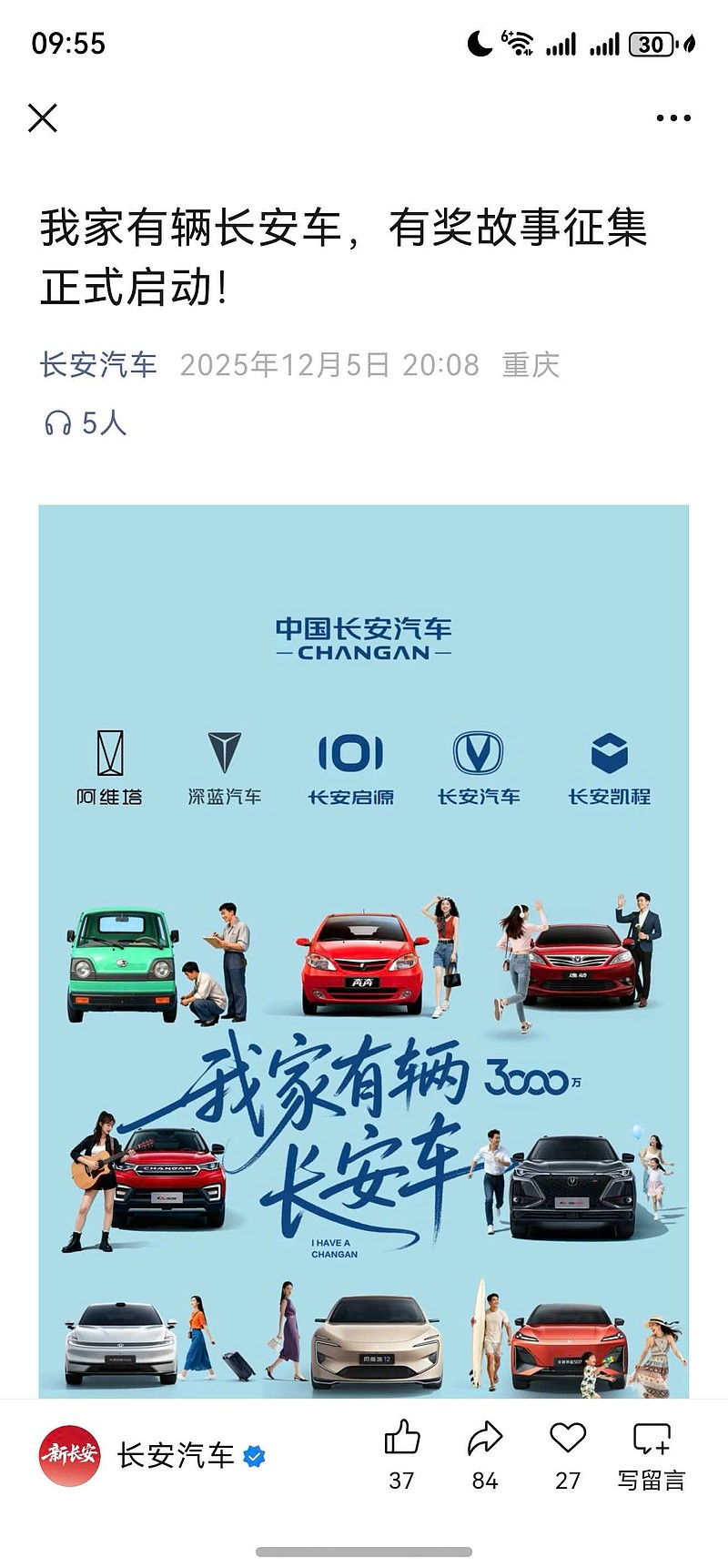
Task: Open the 我家有辆长安车 poster image
Action: point(364,952)
